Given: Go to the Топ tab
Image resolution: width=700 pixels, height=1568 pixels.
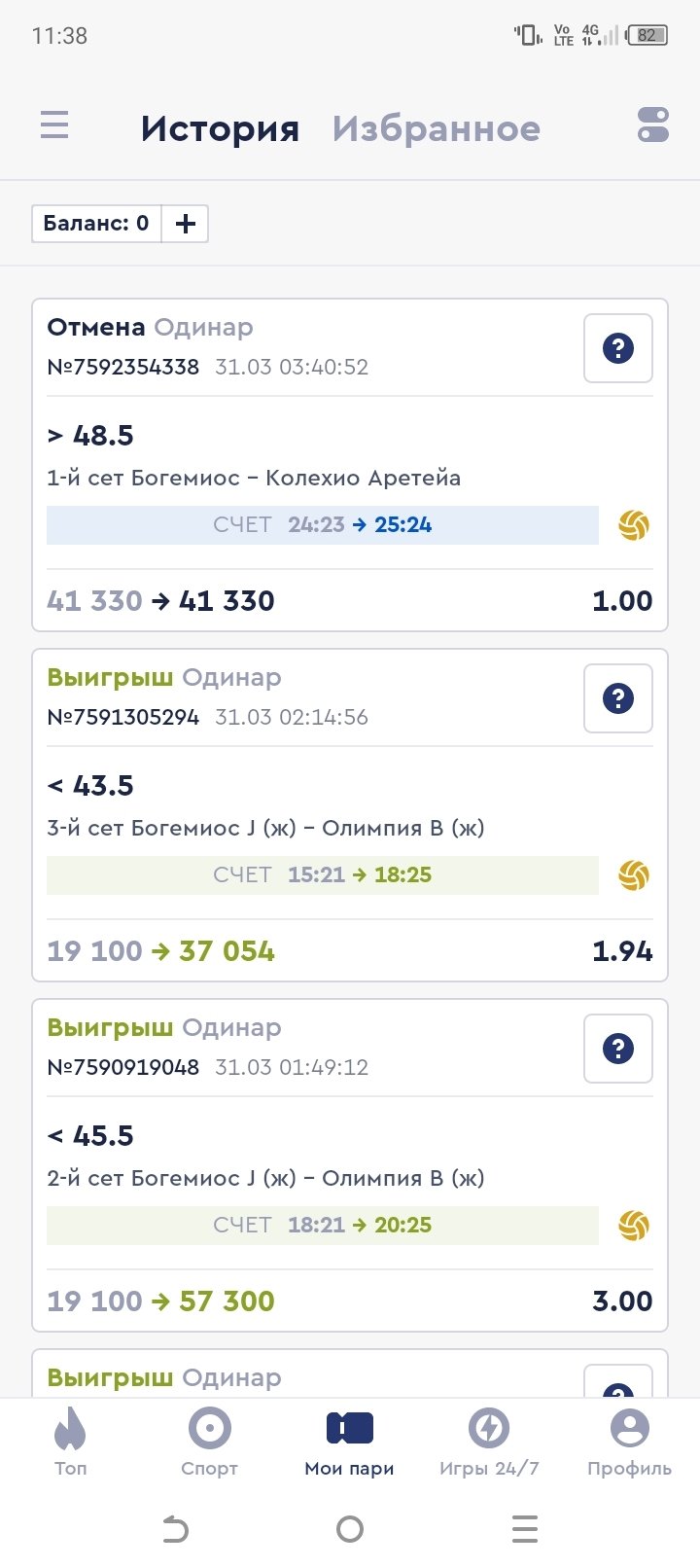Looking at the screenshot, I should click(70, 1442).
